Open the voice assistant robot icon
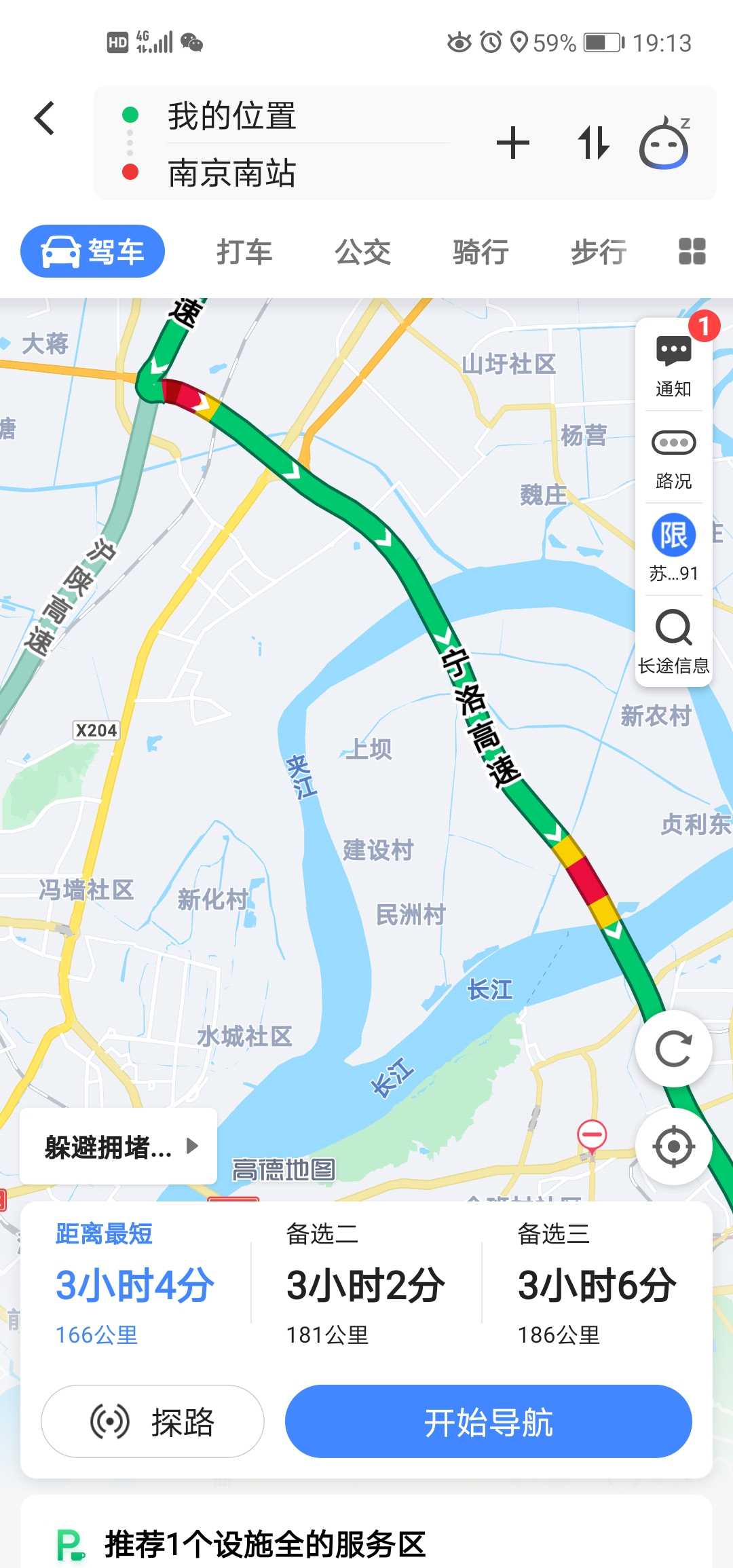The image size is (733, 1568). pyautogui.click(x=665, y=143)
